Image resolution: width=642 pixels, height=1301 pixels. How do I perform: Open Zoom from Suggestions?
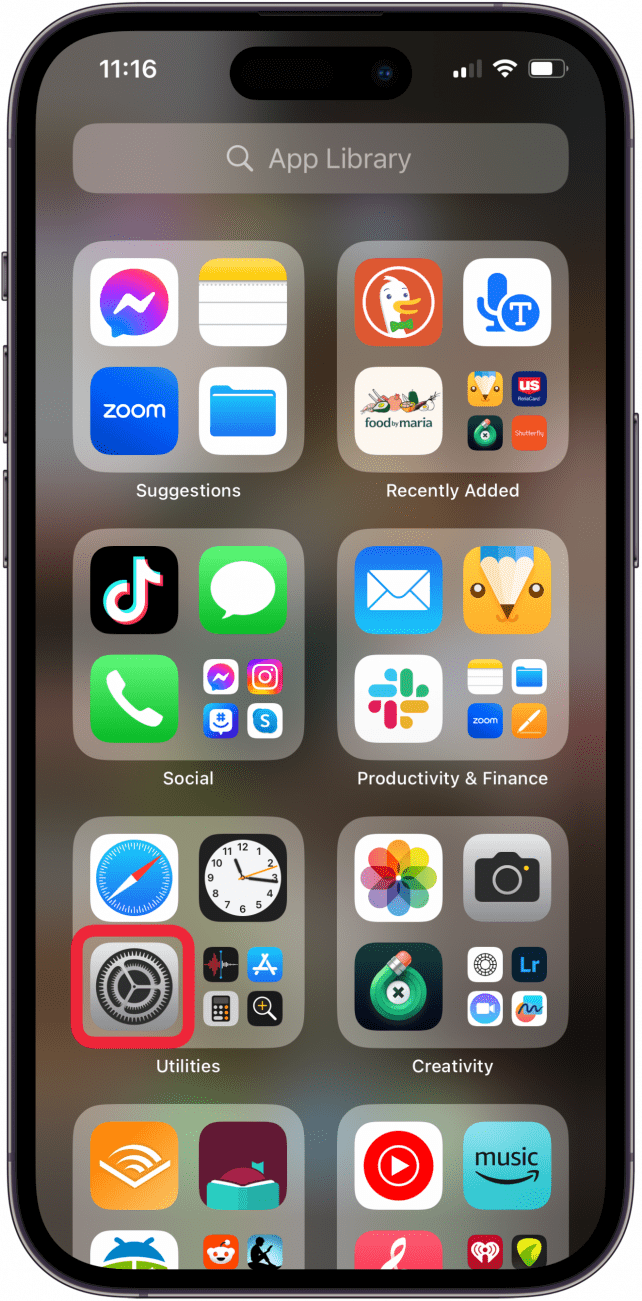coord(134,410)
